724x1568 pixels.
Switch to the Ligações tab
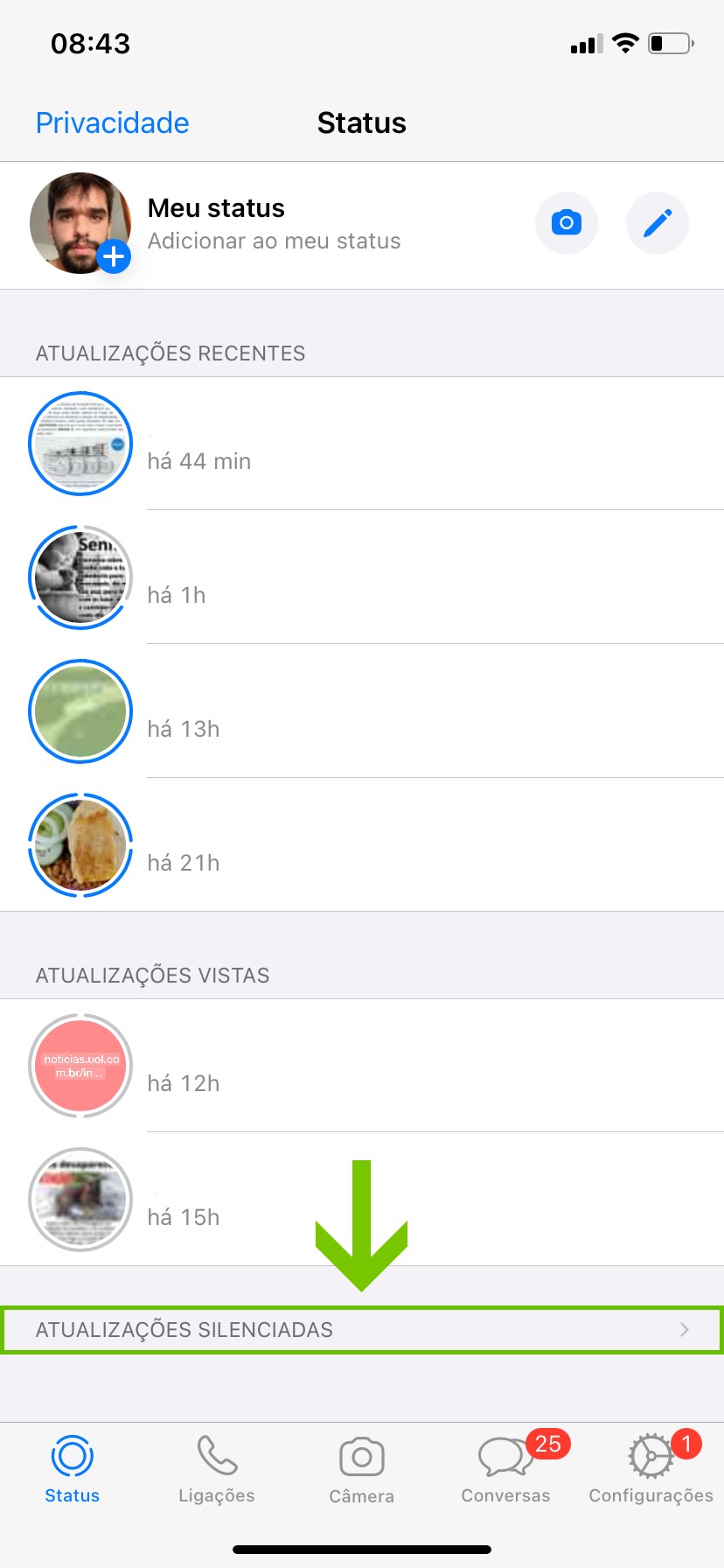tap(216, 1469)
